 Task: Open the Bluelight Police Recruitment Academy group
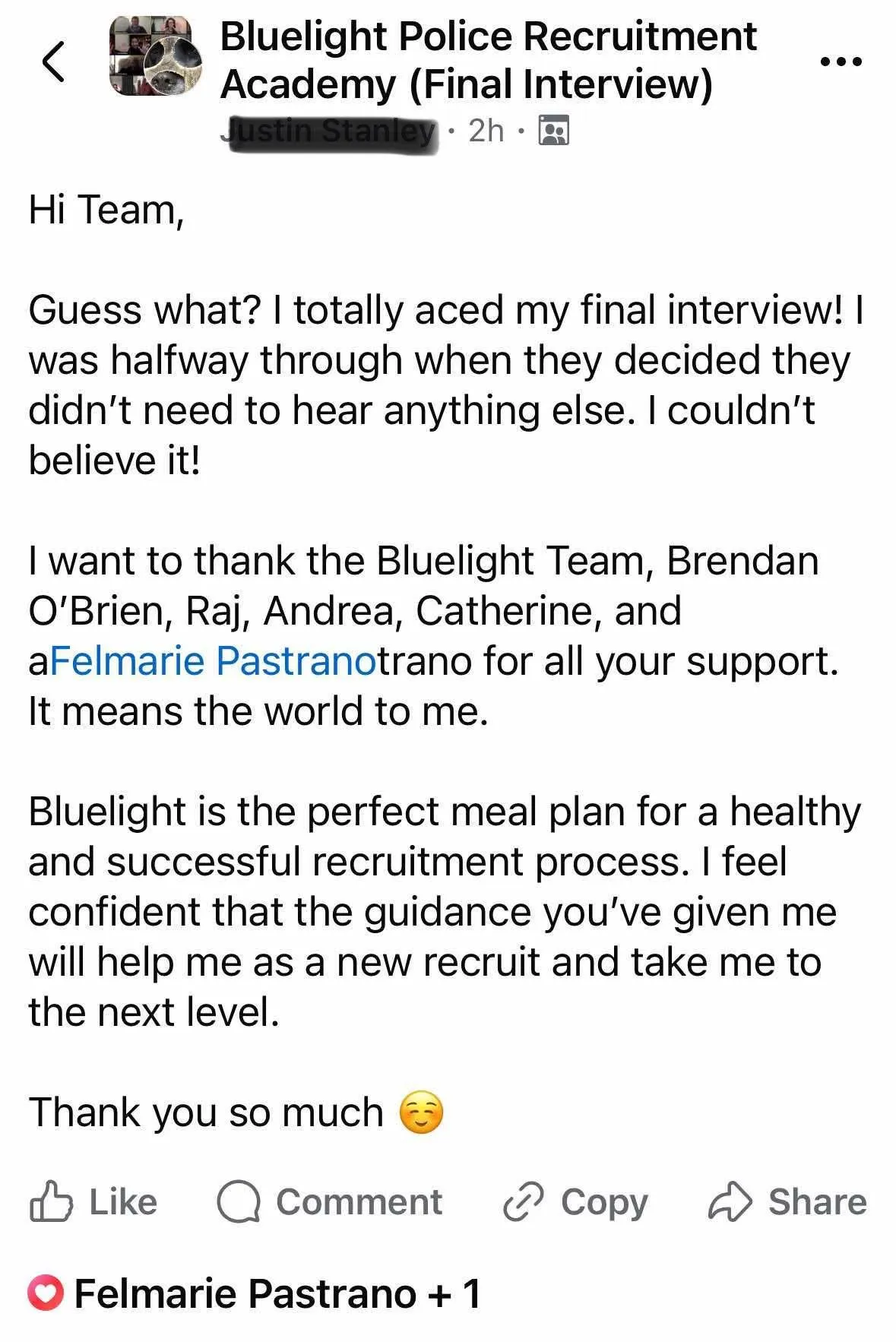coord(488,60)
